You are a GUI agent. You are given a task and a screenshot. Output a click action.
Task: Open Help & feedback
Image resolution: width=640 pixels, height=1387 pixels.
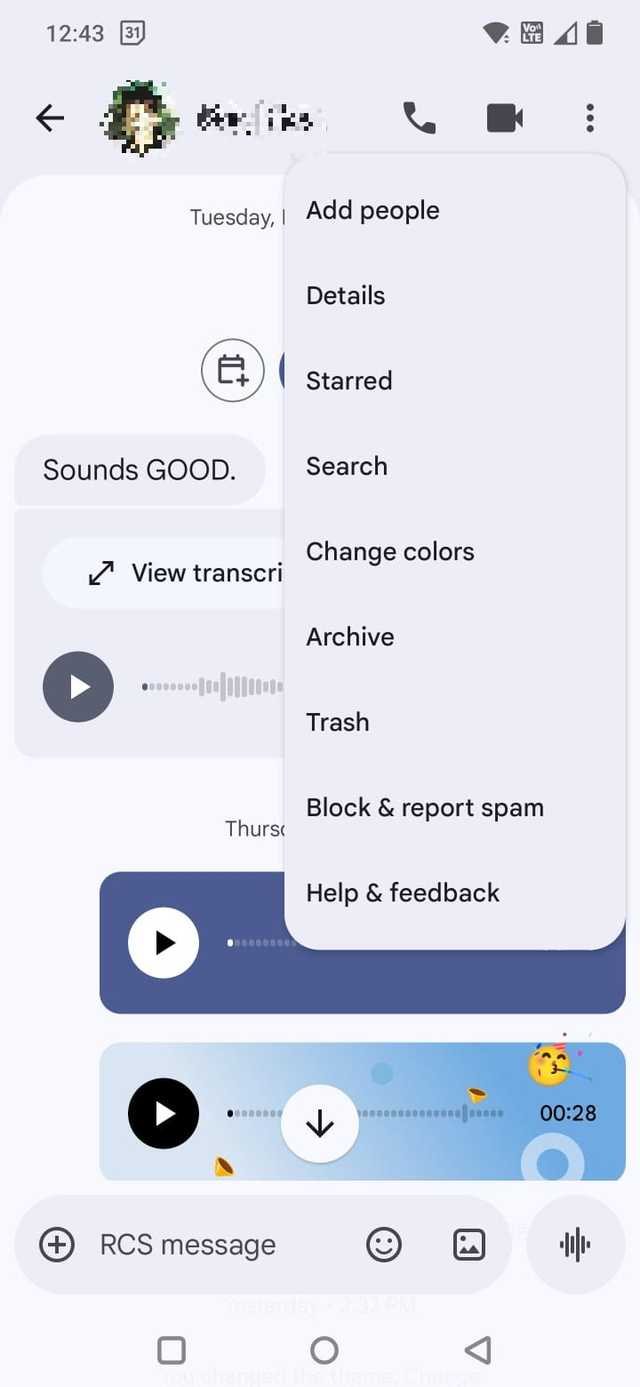[402, 893]
